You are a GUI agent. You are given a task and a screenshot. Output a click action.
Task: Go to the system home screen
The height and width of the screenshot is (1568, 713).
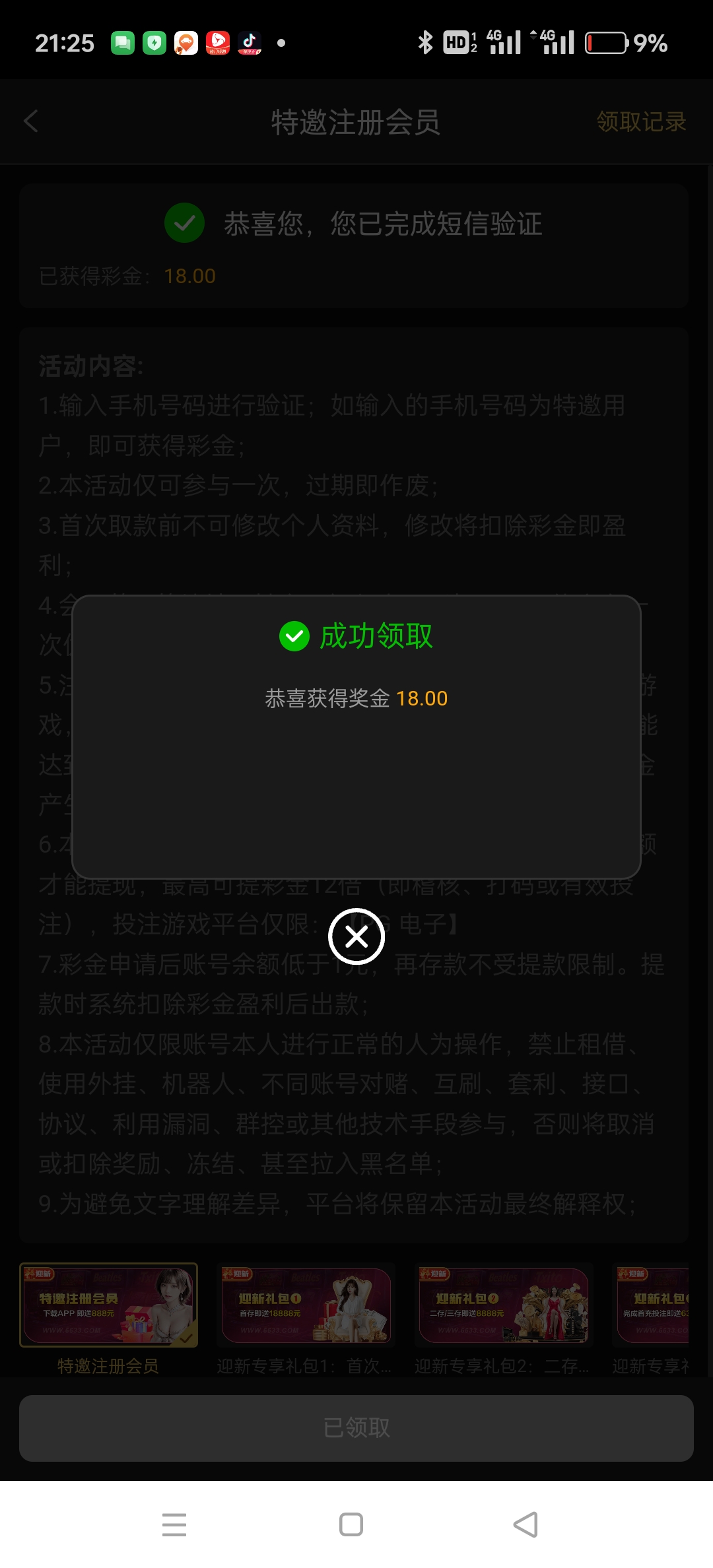click(351, 1524)
